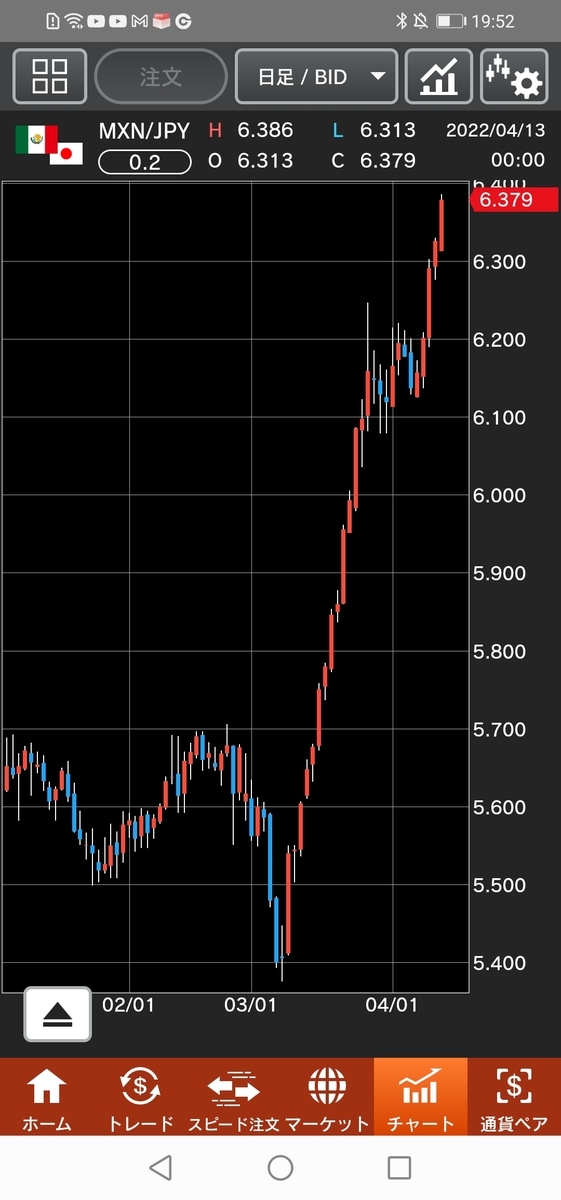Open the chart layout grid button
This screenshot has width=561, height=1200.
50,76
